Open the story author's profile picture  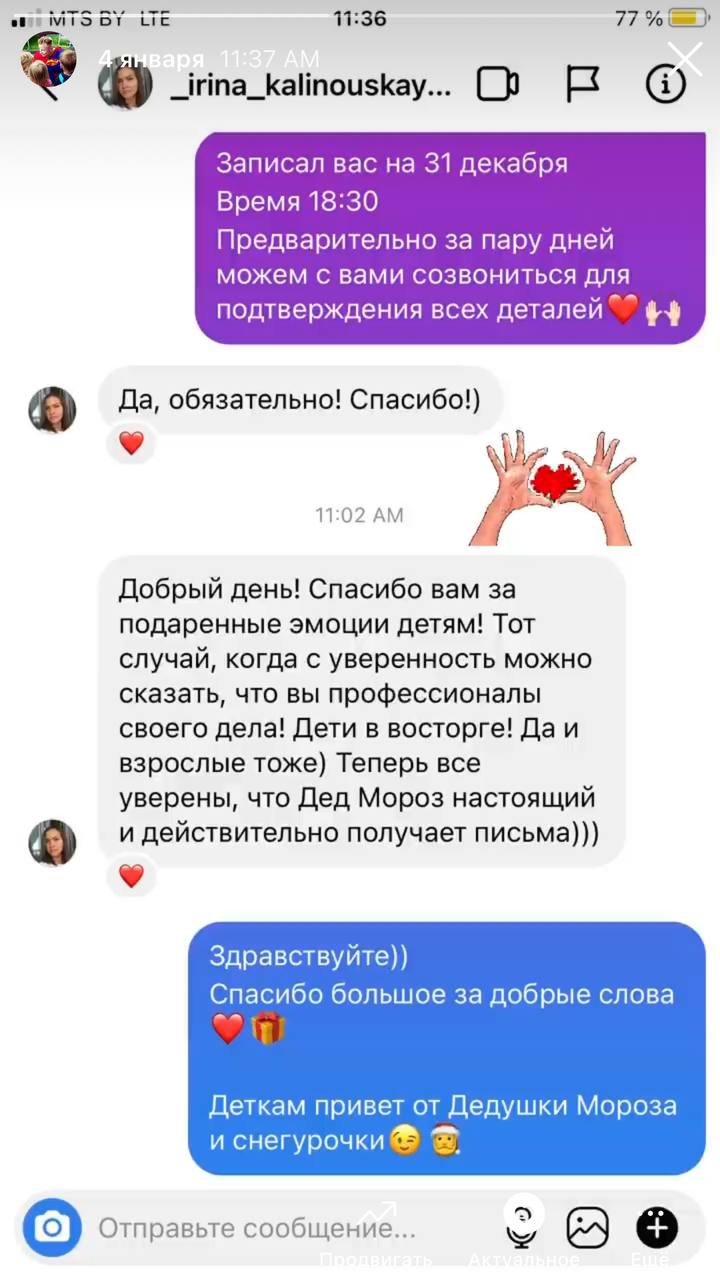(x=50, y=60)
